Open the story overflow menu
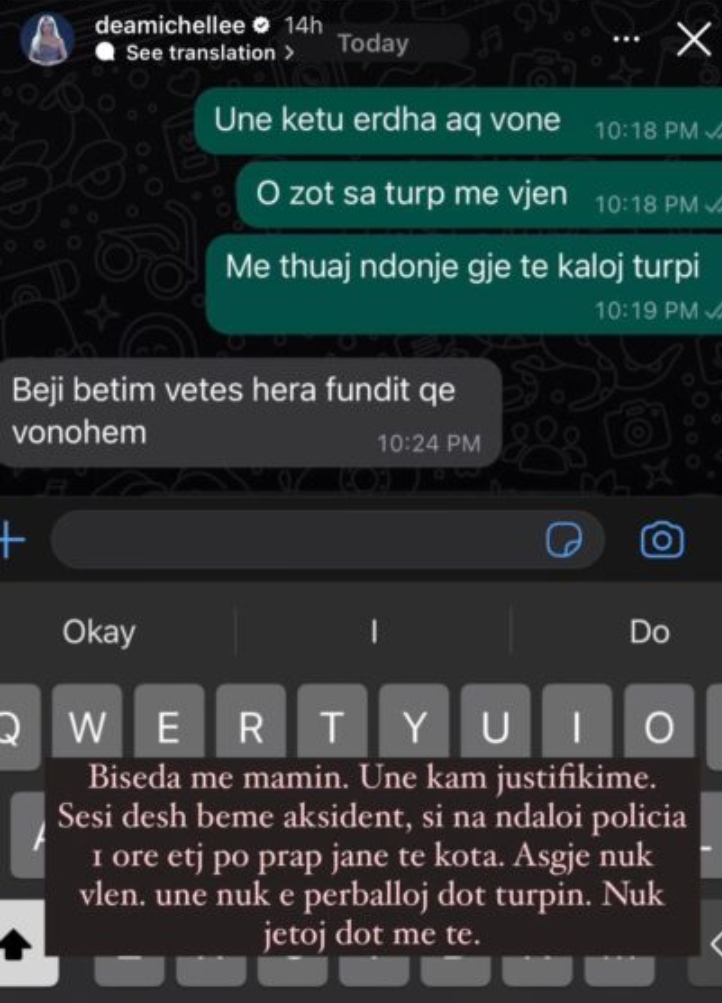The height and width of the screenshot is (1003, 722). 626,39
